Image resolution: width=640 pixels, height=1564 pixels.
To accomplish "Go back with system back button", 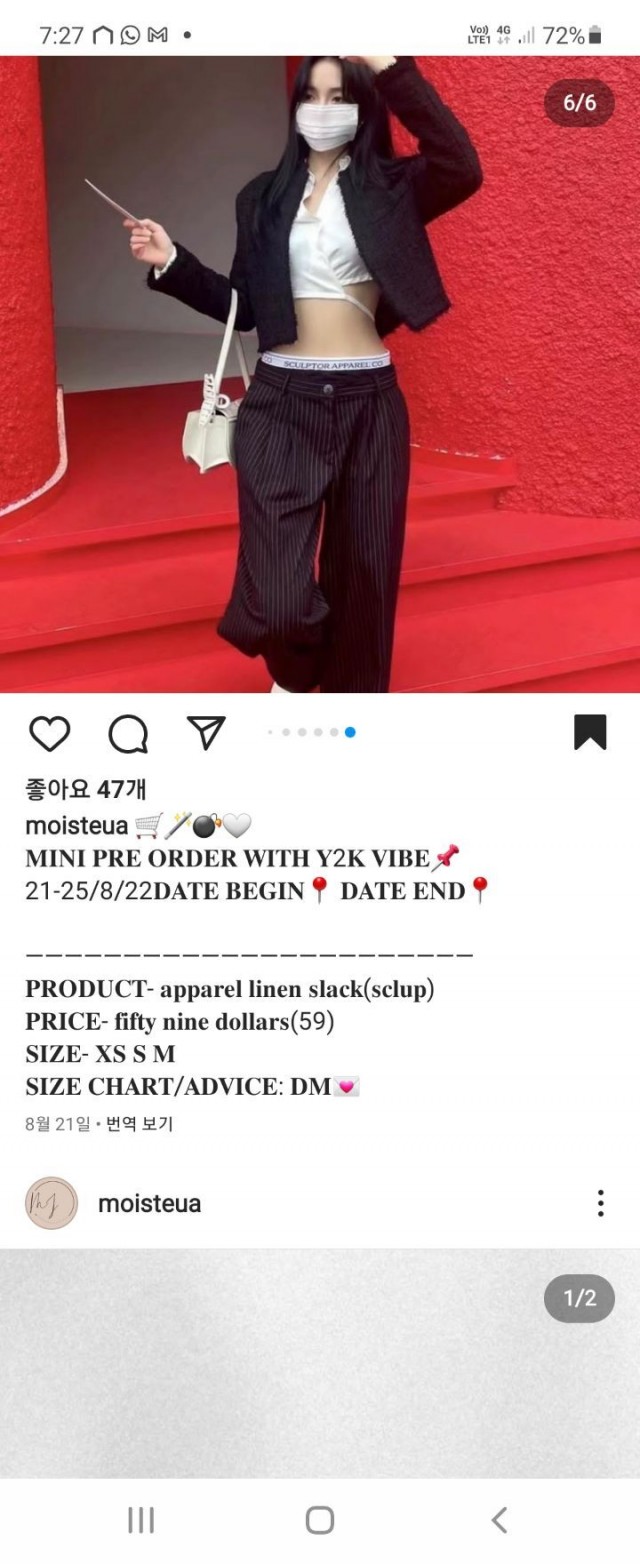I will pyautogui.click(x=499, y=1521).
